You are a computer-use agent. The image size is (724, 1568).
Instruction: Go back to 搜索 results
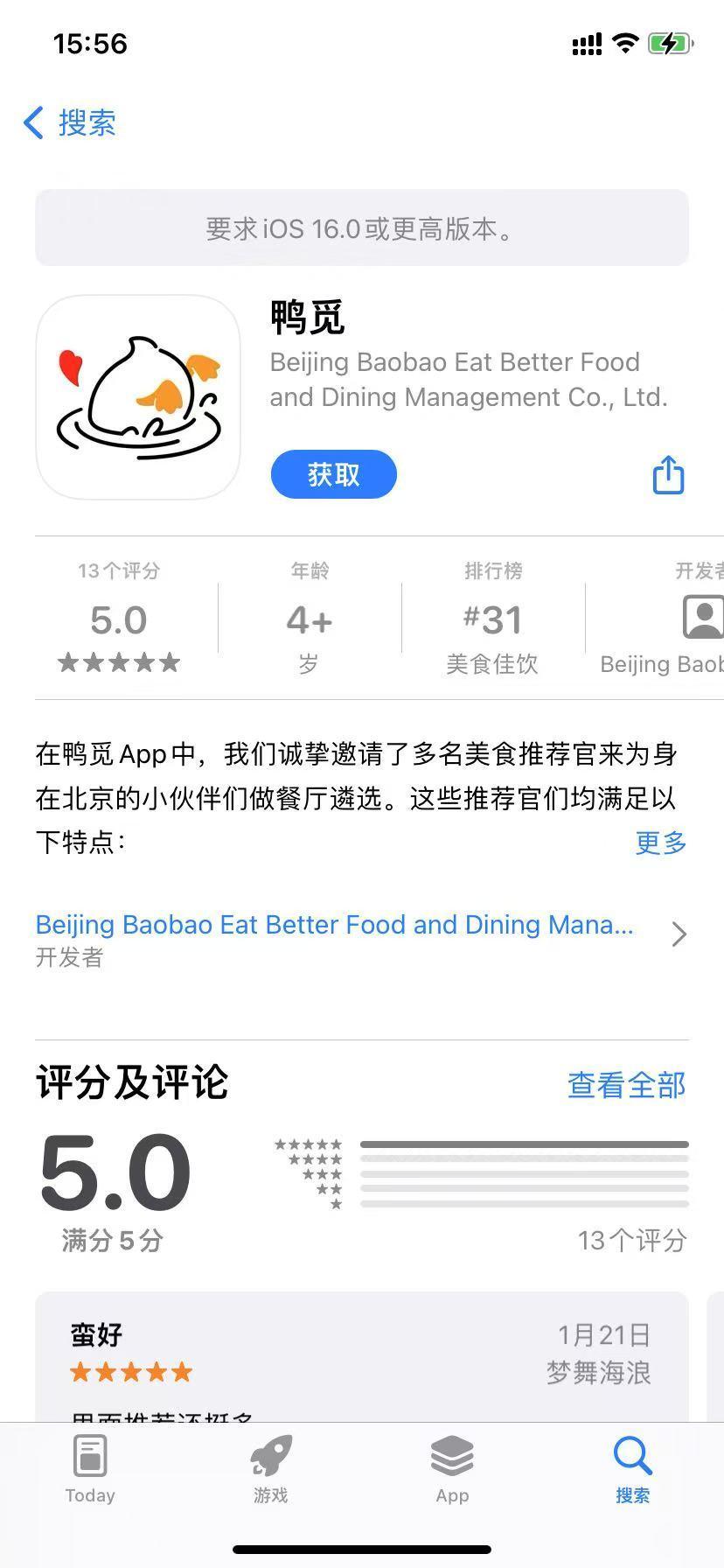[70, 122]
